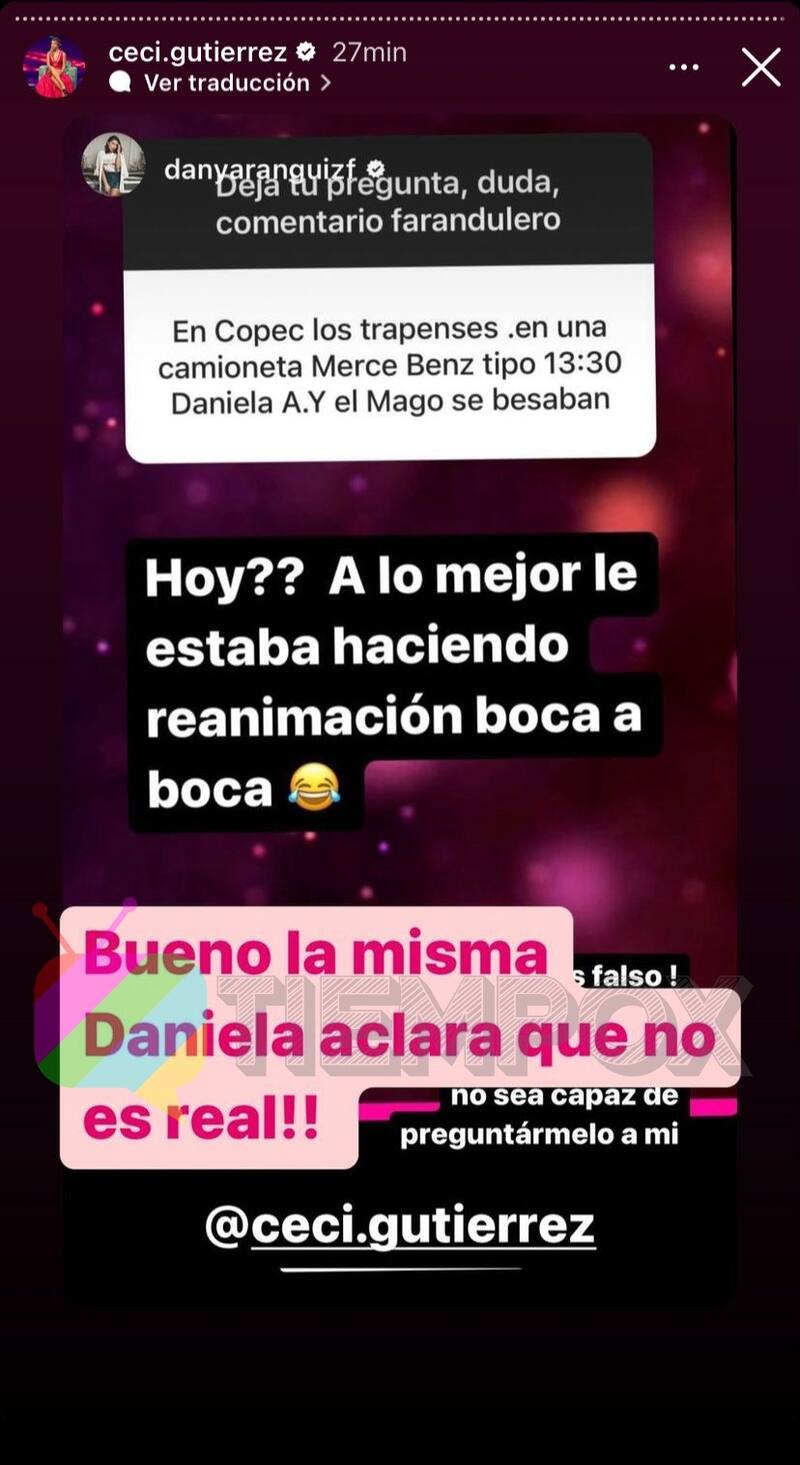Viewport: 800px width, 1465px height.
Task: Tap Ver traducción to translate story
Action: [x=226, y=84]
